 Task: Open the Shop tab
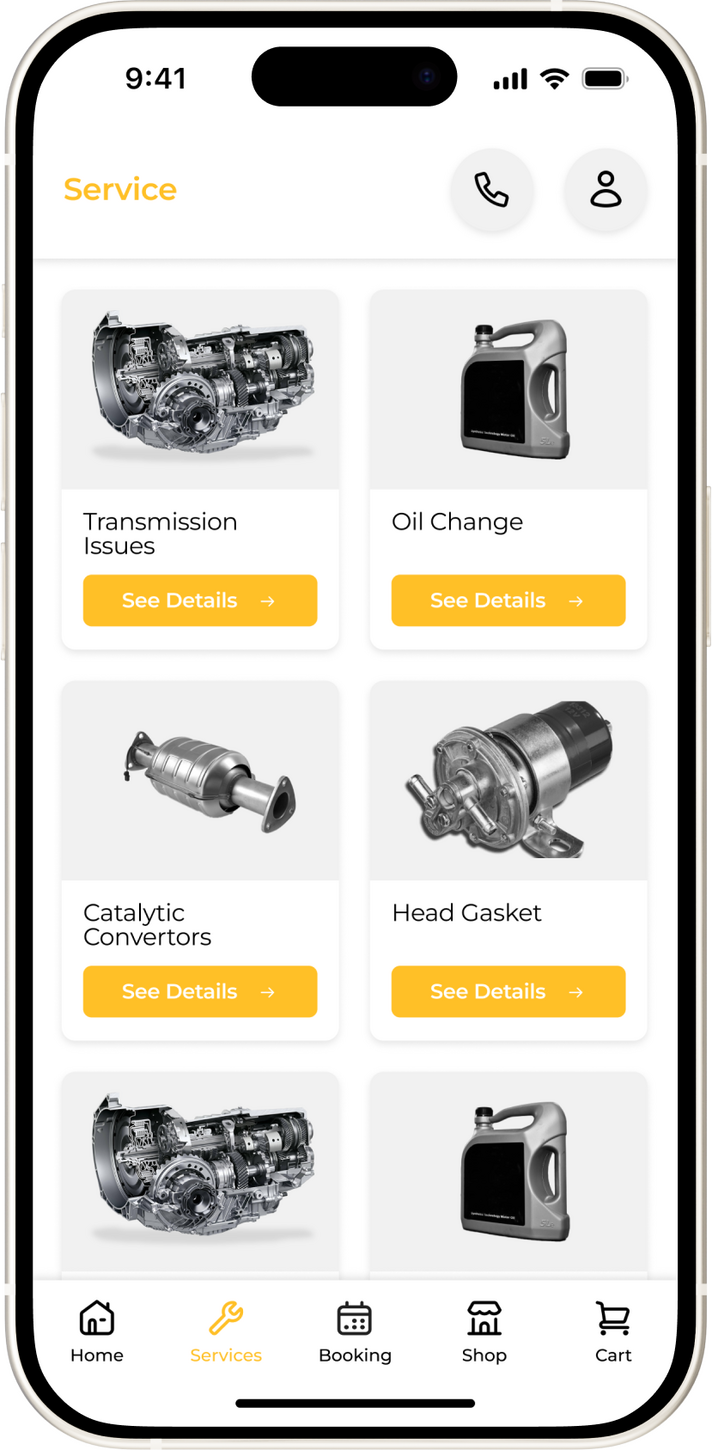tap(484, 1332)
